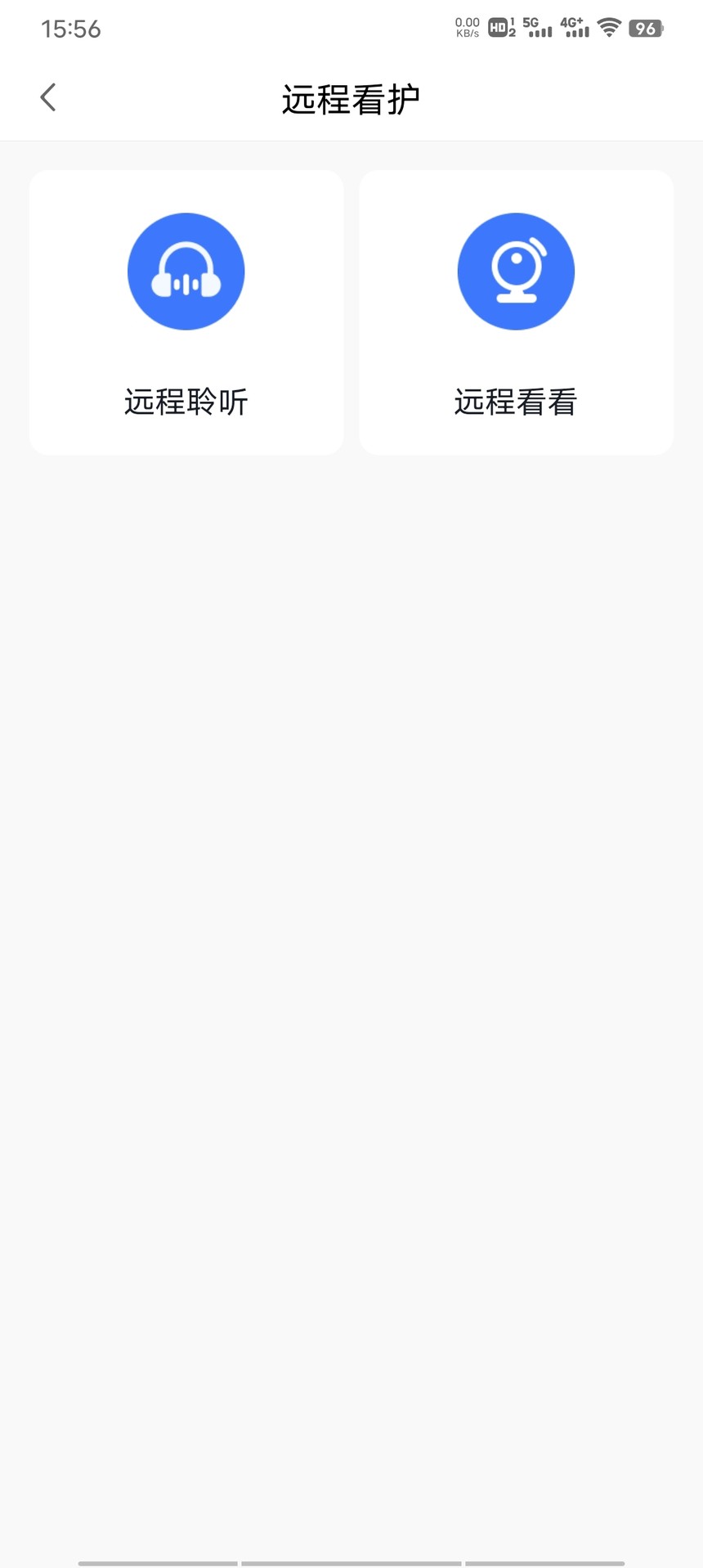Image resolution: width=703 pixels, height=1568 pixels.
Task: Go back from 远程看护 page
Action: [48, 97]
